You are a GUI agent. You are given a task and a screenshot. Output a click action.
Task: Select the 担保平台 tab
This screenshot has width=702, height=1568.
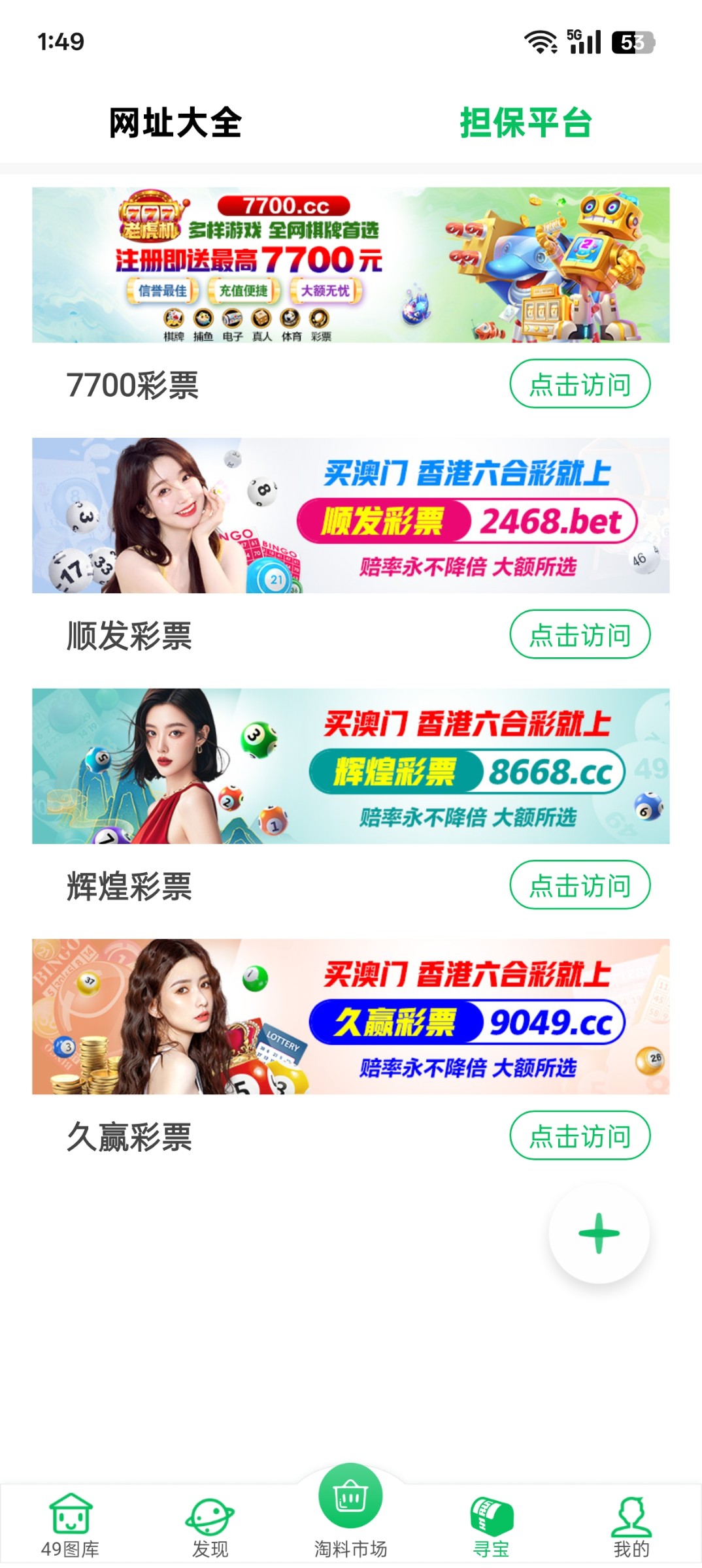[x=526, y=123]
